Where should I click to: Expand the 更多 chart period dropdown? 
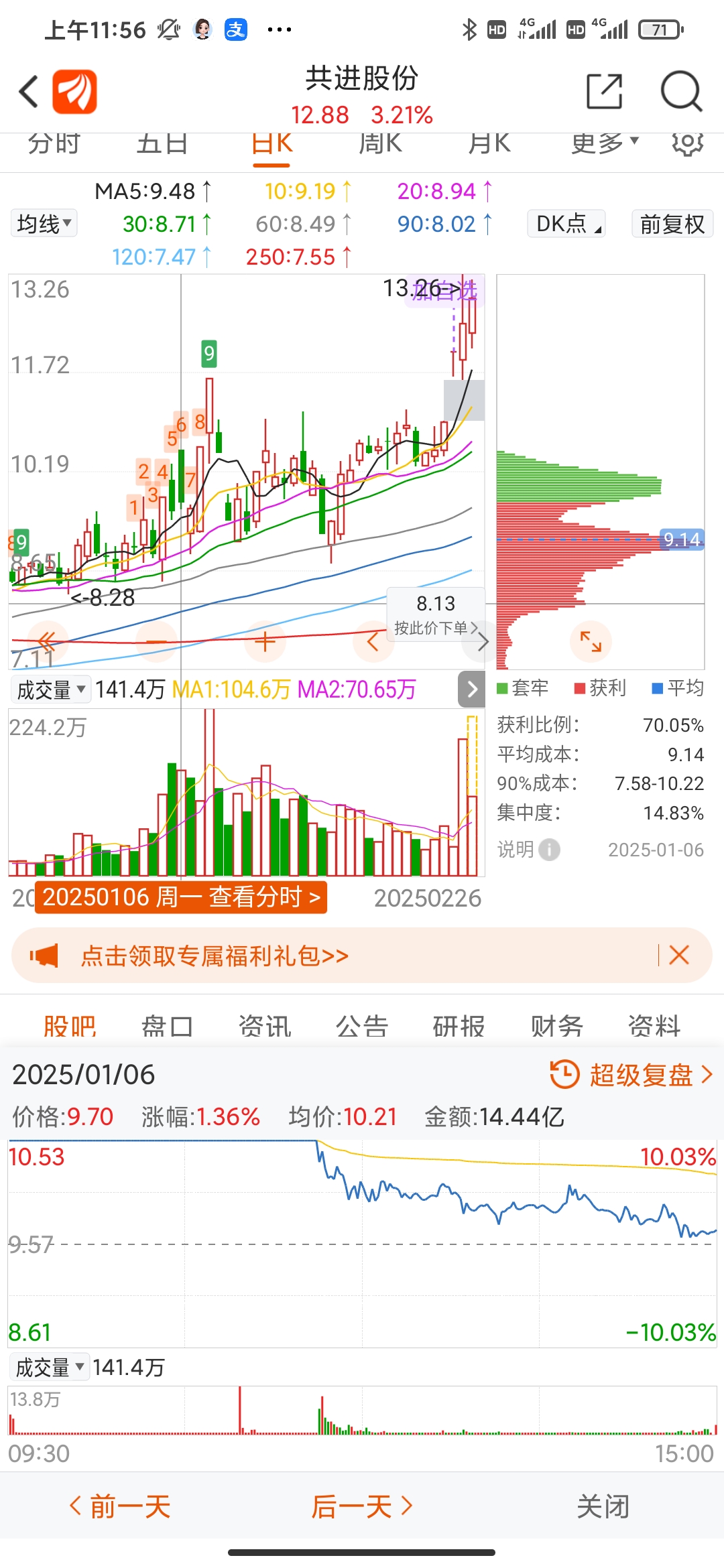pos(605,143)
